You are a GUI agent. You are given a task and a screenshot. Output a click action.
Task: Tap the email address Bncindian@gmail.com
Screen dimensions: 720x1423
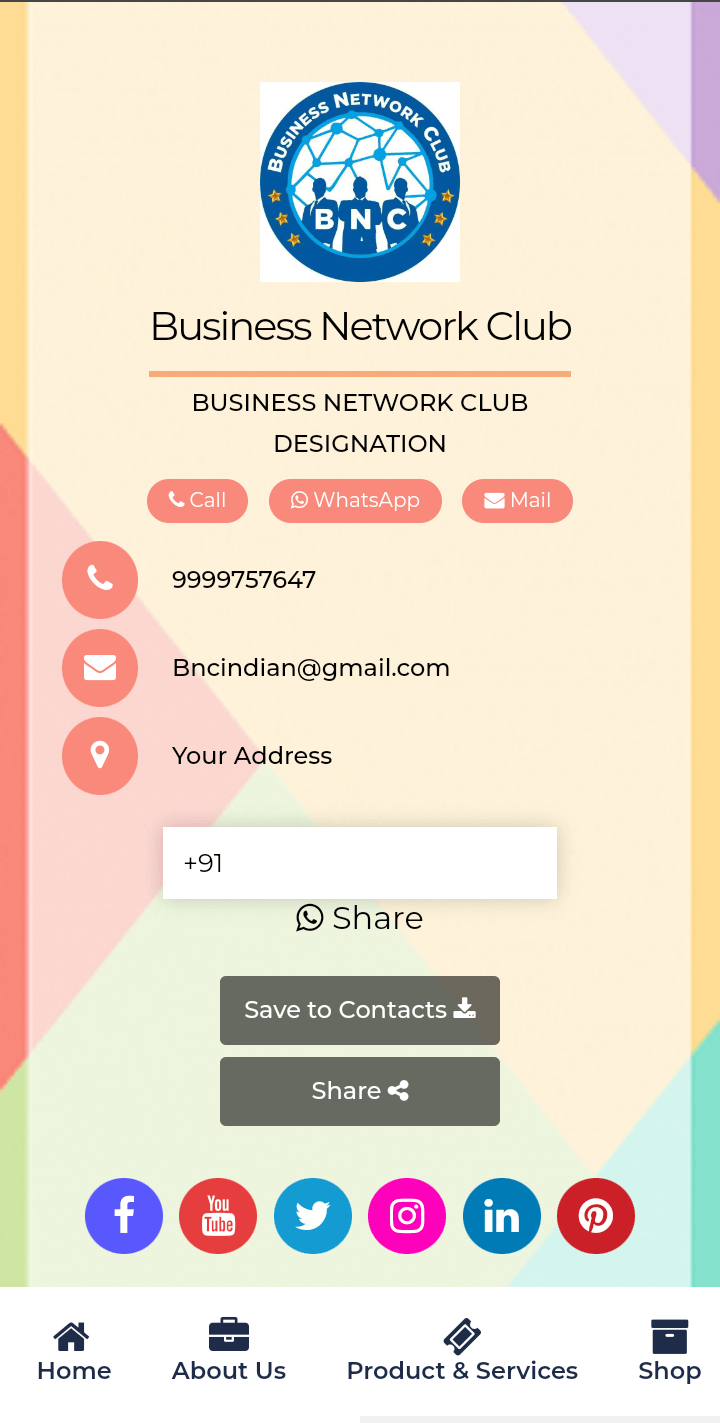[311, 668]
